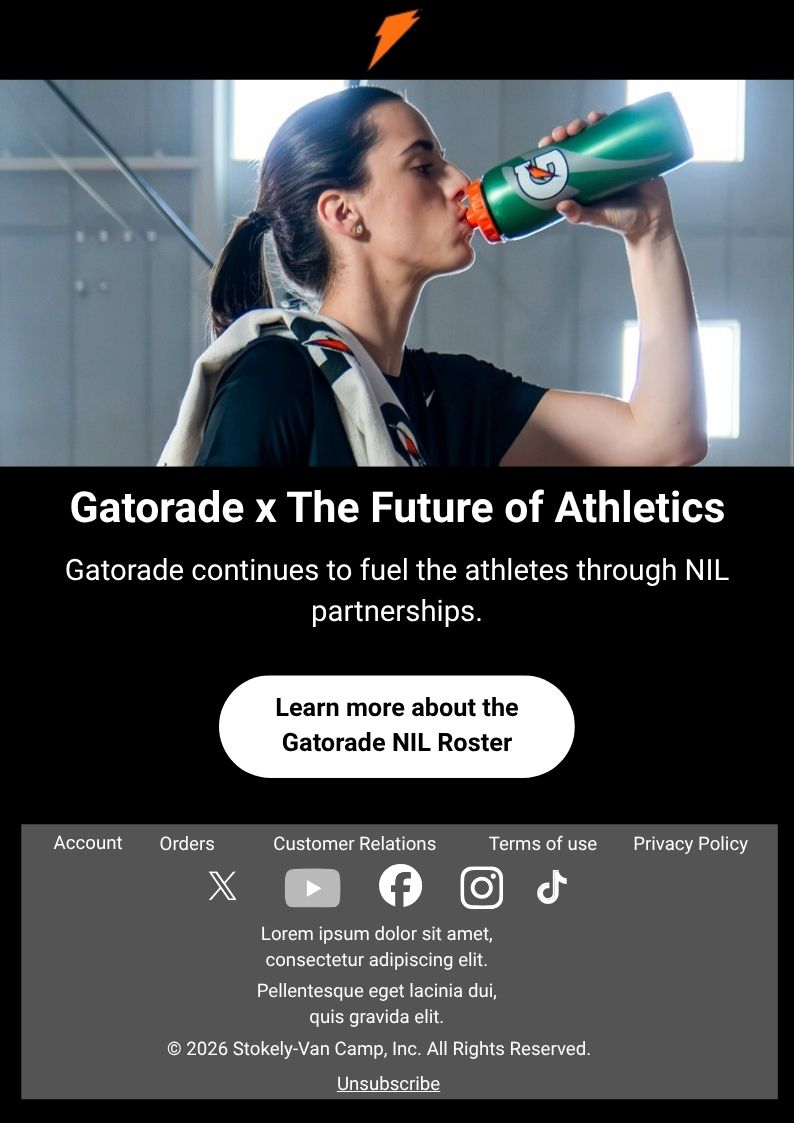
Task: Open the Privacy Policy link
Action: (x=690, y=844)
